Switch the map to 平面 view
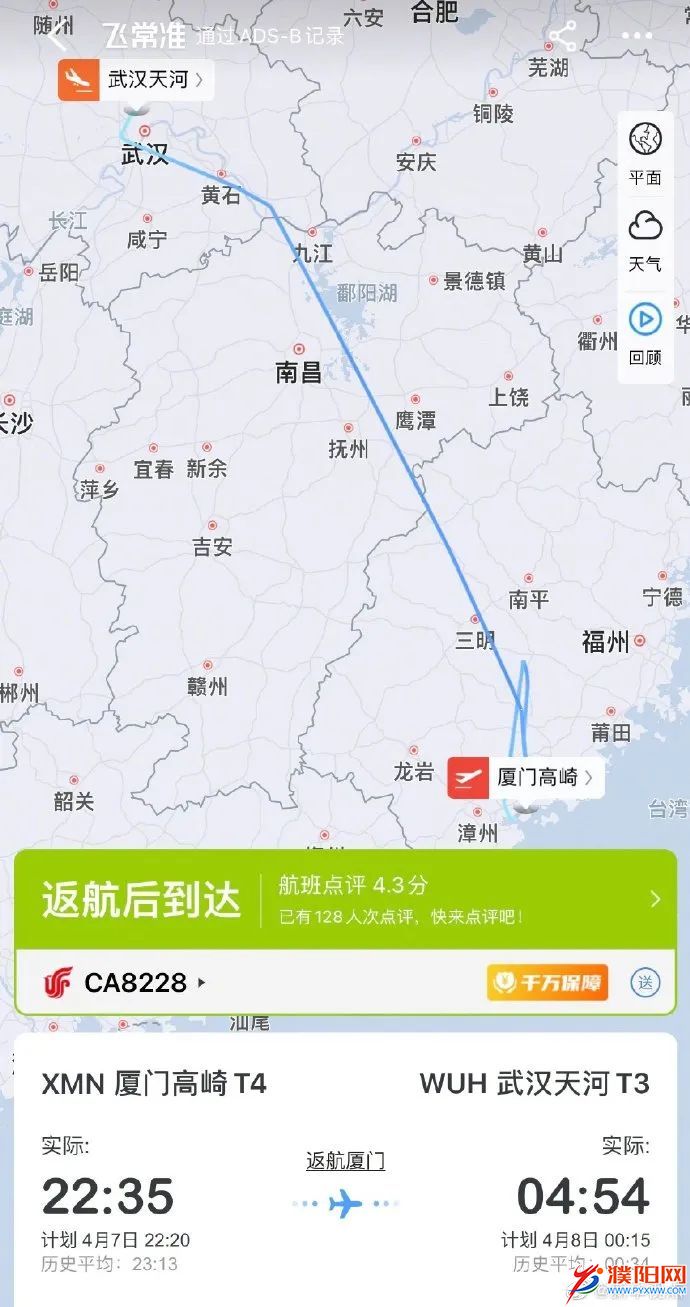 pos(645,153)
